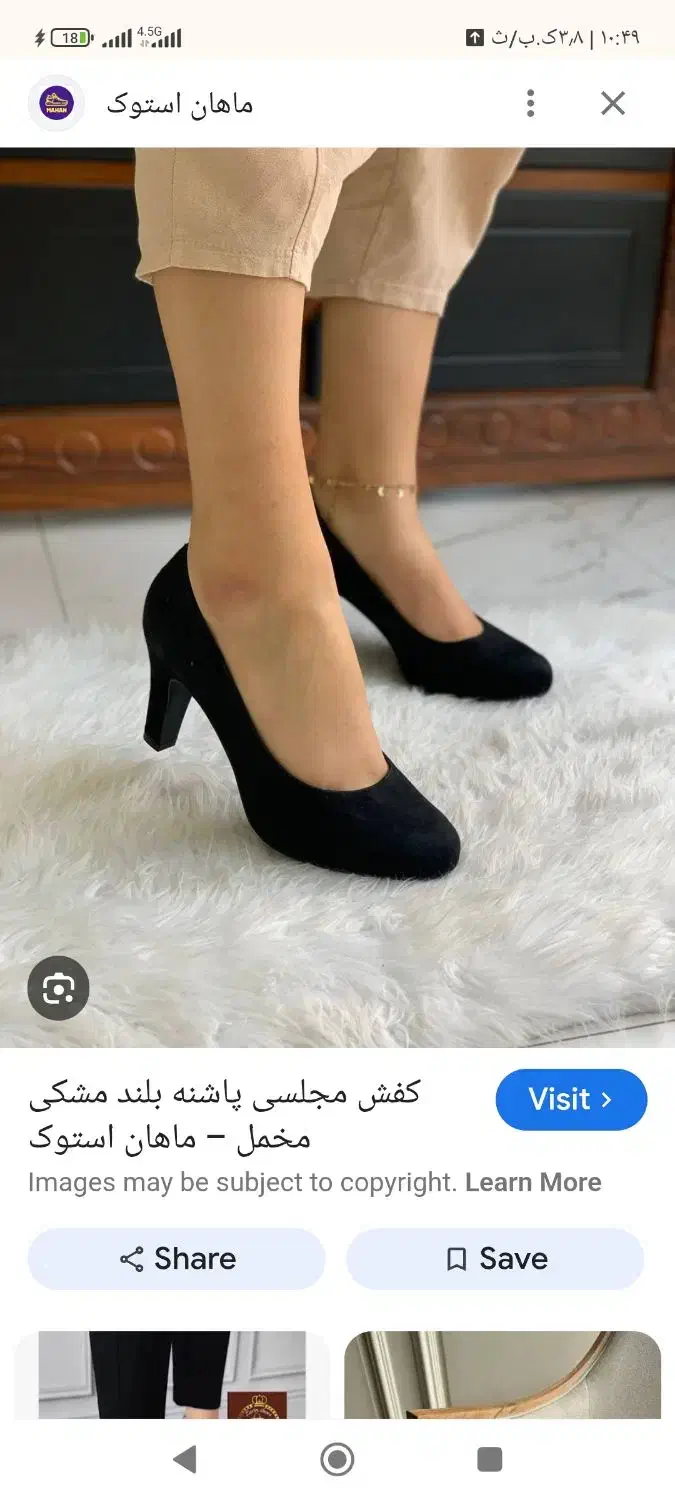This screenshot has height=1500, width=675.
Task: Open the three-dot overflow menu
Action: pos(530,103)
